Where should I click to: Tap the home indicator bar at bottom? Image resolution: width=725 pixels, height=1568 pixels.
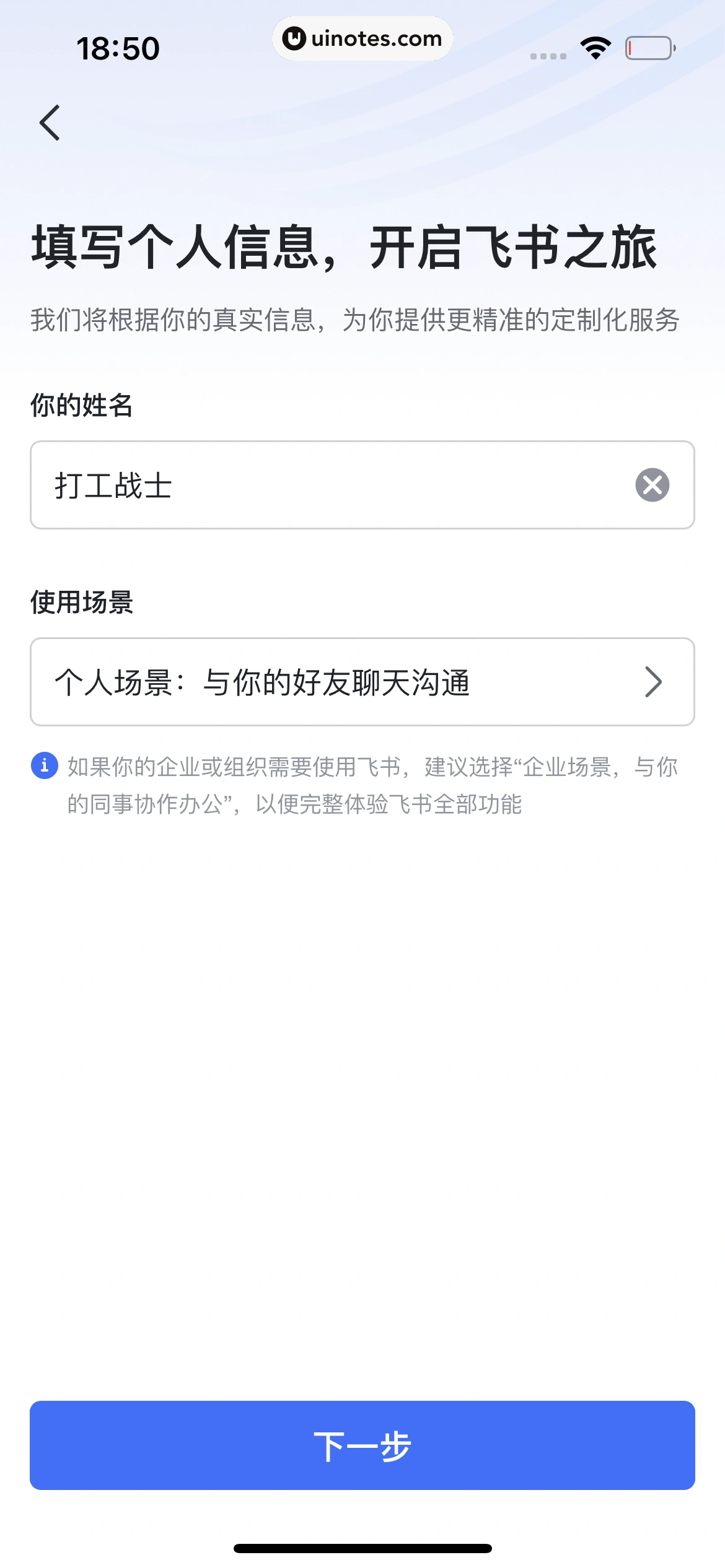362,1548
